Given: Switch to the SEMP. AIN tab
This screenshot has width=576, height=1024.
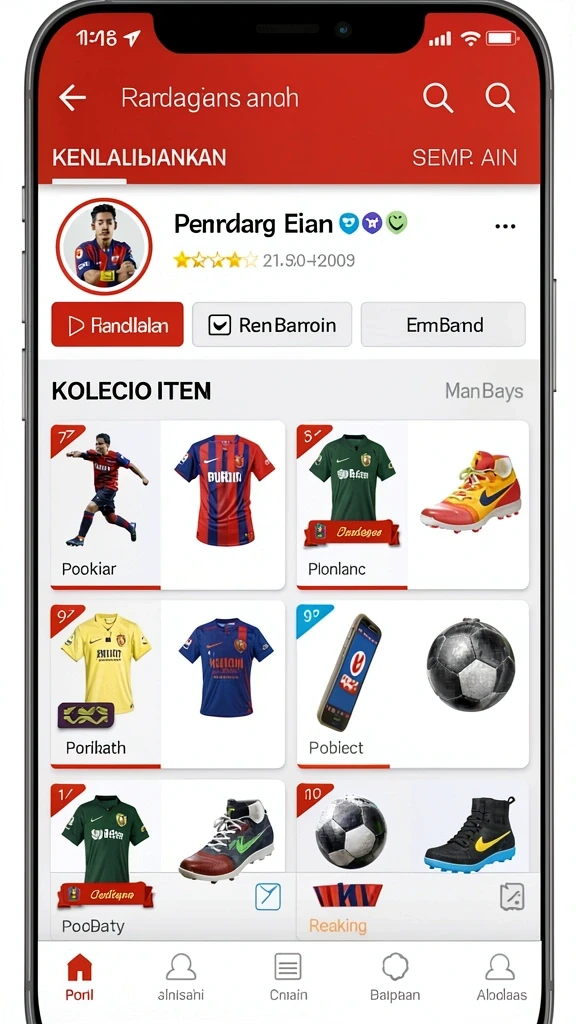Looking at the screenshot, I should pos(464,157).
